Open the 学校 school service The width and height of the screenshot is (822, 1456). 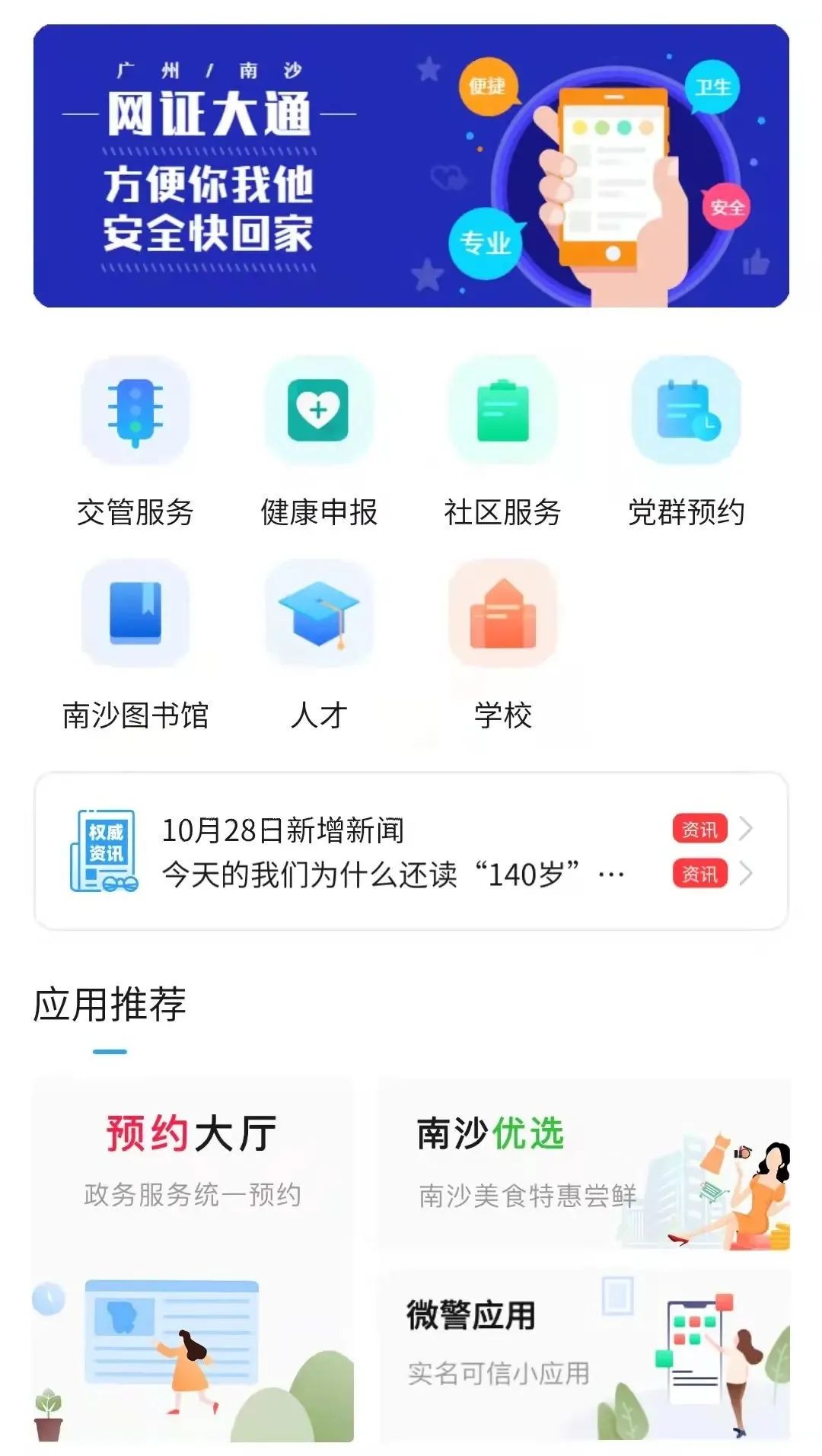[x=502, y=613]
